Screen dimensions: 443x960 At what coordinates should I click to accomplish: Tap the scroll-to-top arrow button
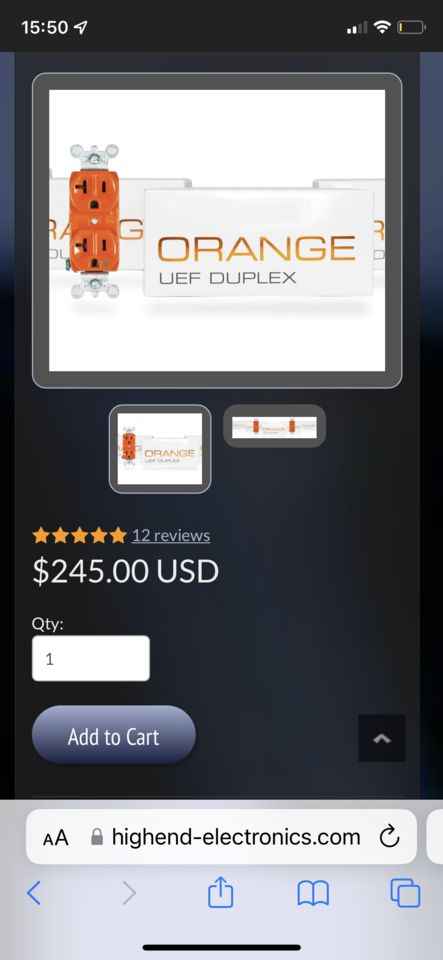point(382,738)
